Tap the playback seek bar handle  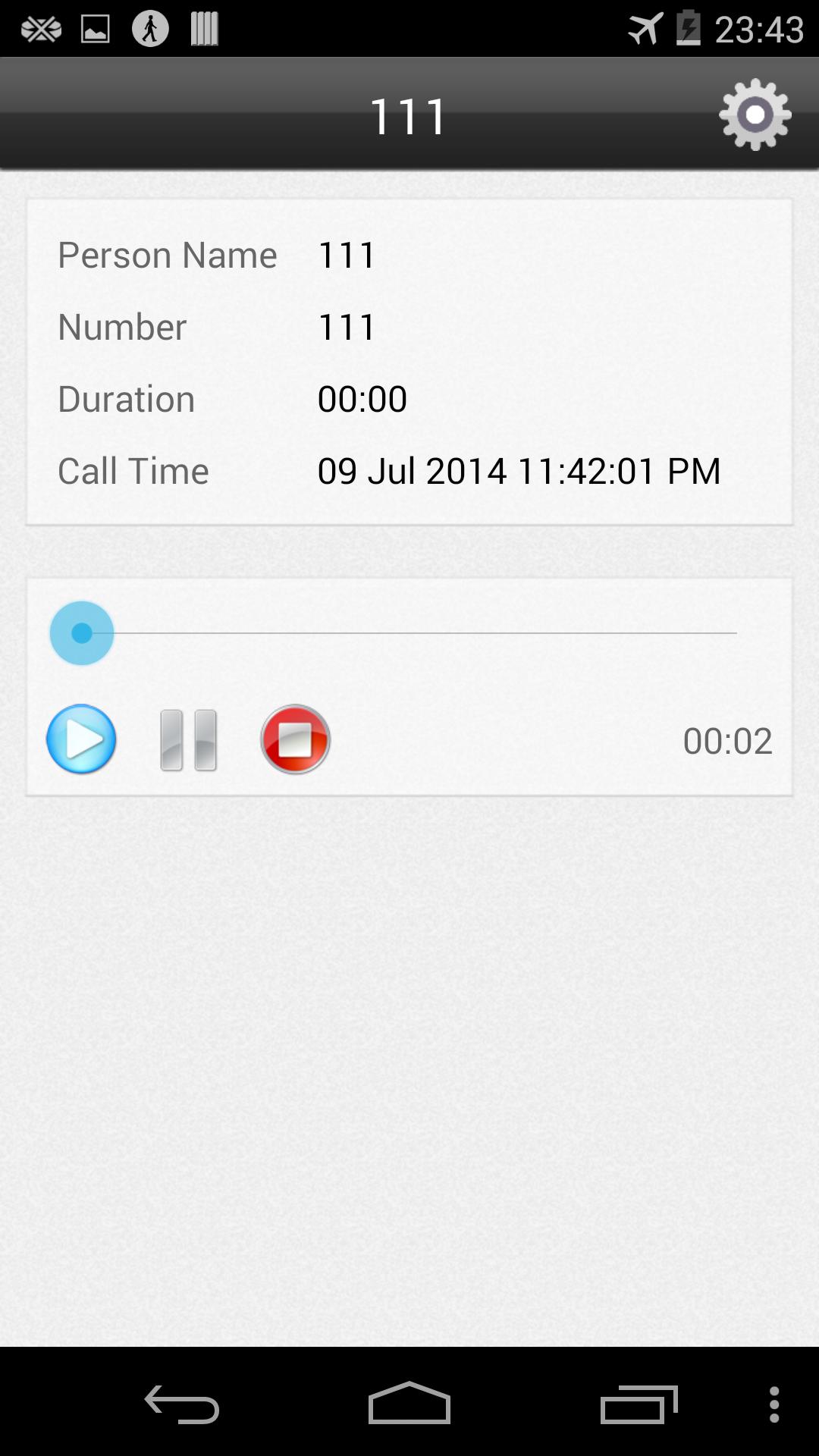pyautogui.click(x=82, y=633)
